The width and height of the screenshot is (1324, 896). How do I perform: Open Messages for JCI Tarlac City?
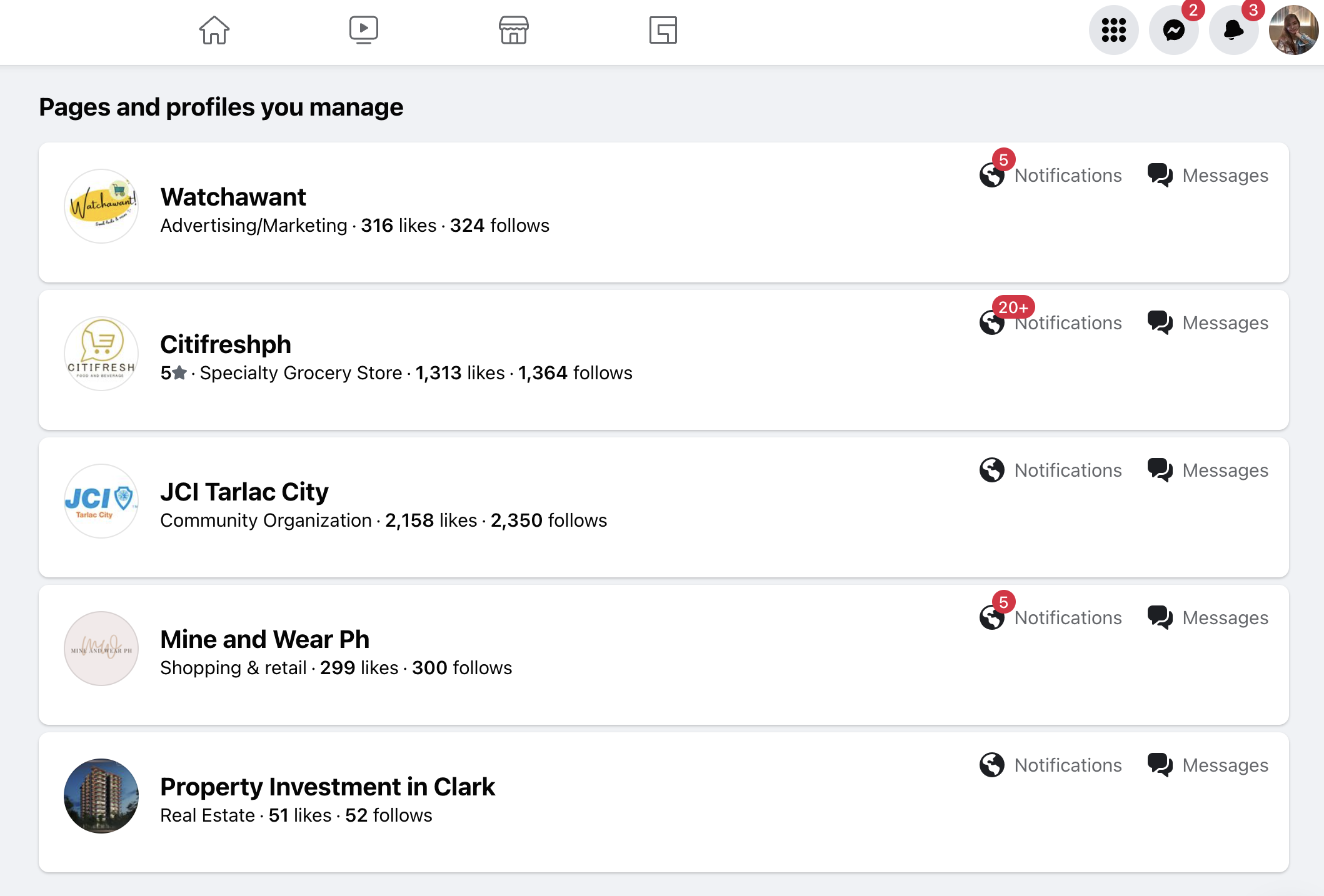click(x=1208, y=470)
